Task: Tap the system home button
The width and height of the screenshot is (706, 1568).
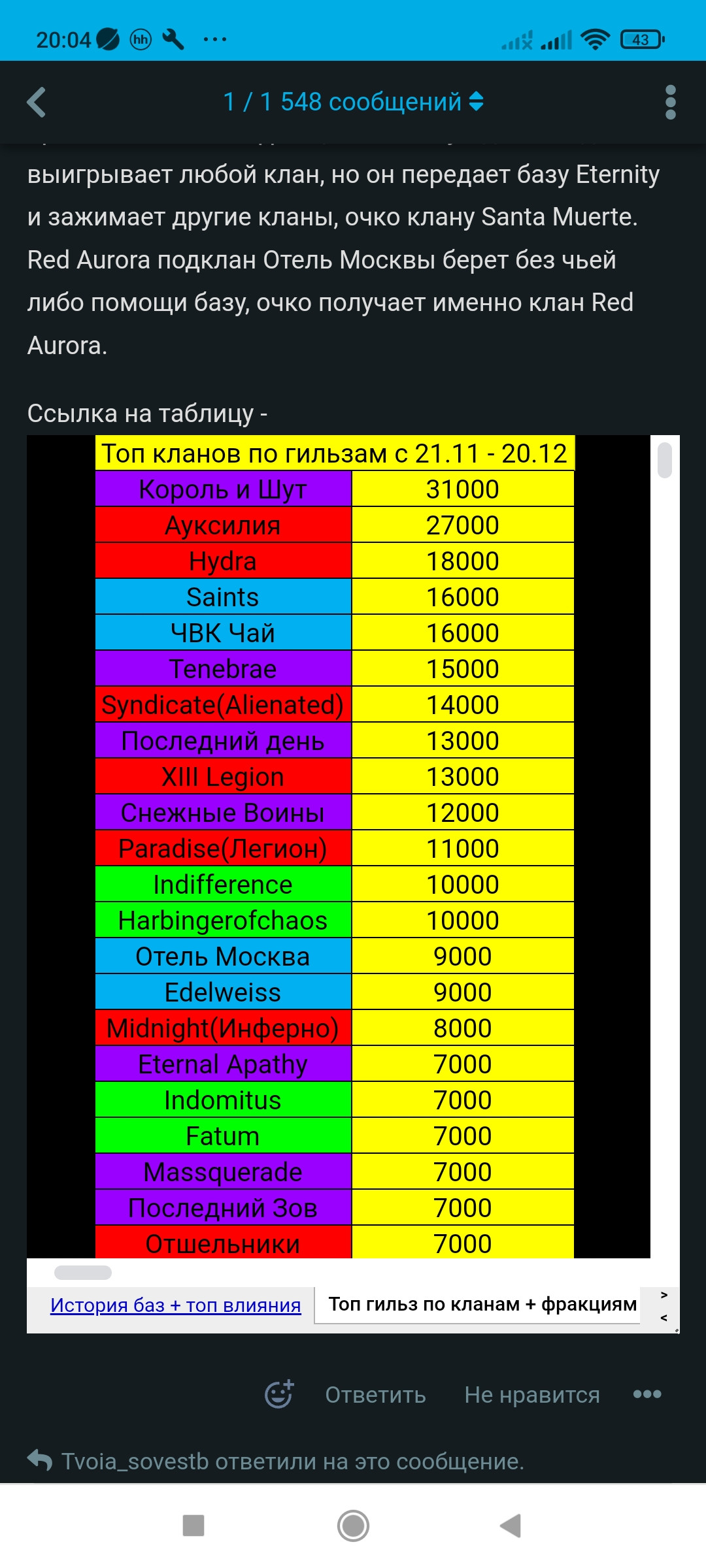Action: 353,1526
